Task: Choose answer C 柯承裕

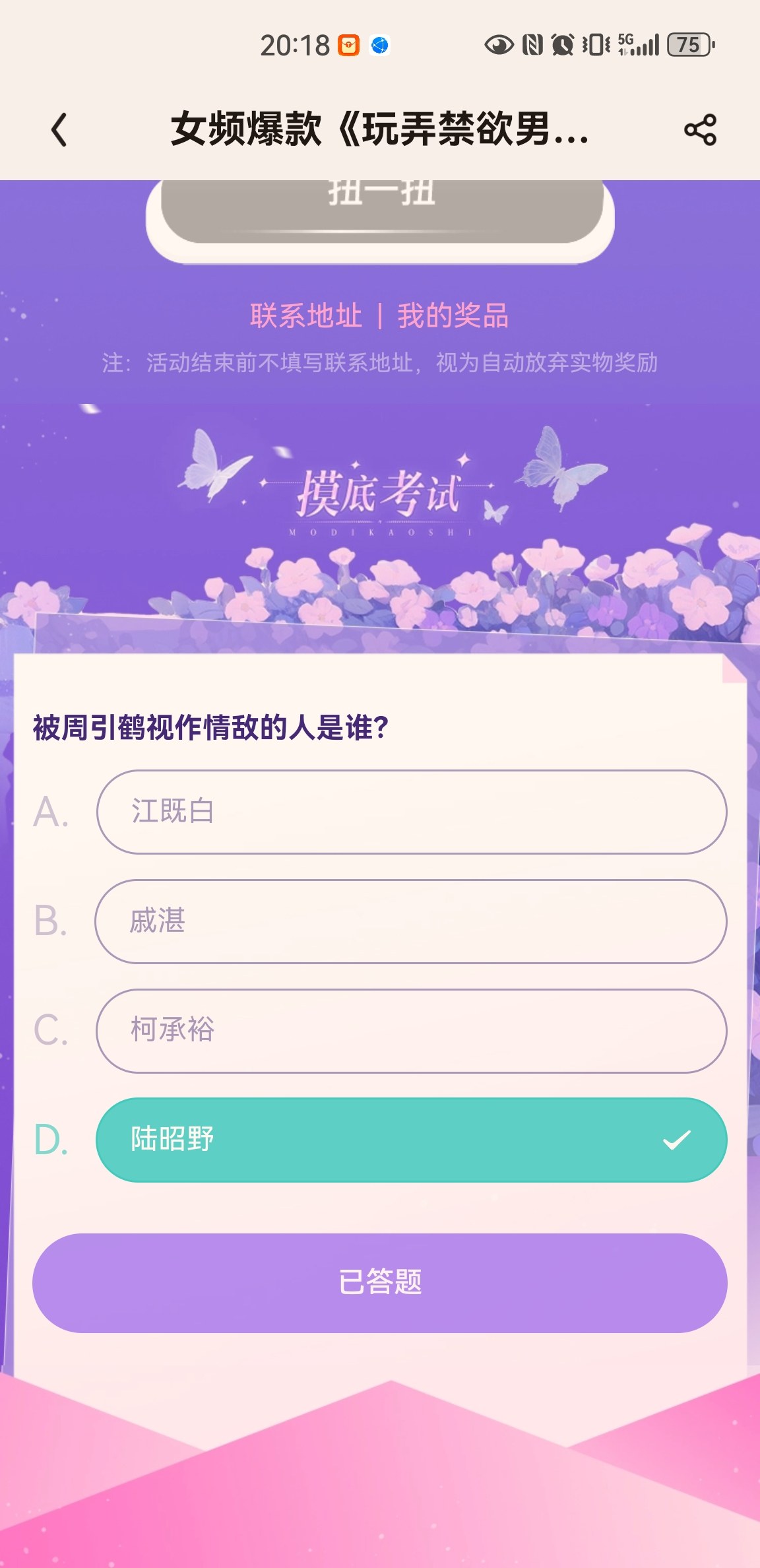Action: (412, 1031)
